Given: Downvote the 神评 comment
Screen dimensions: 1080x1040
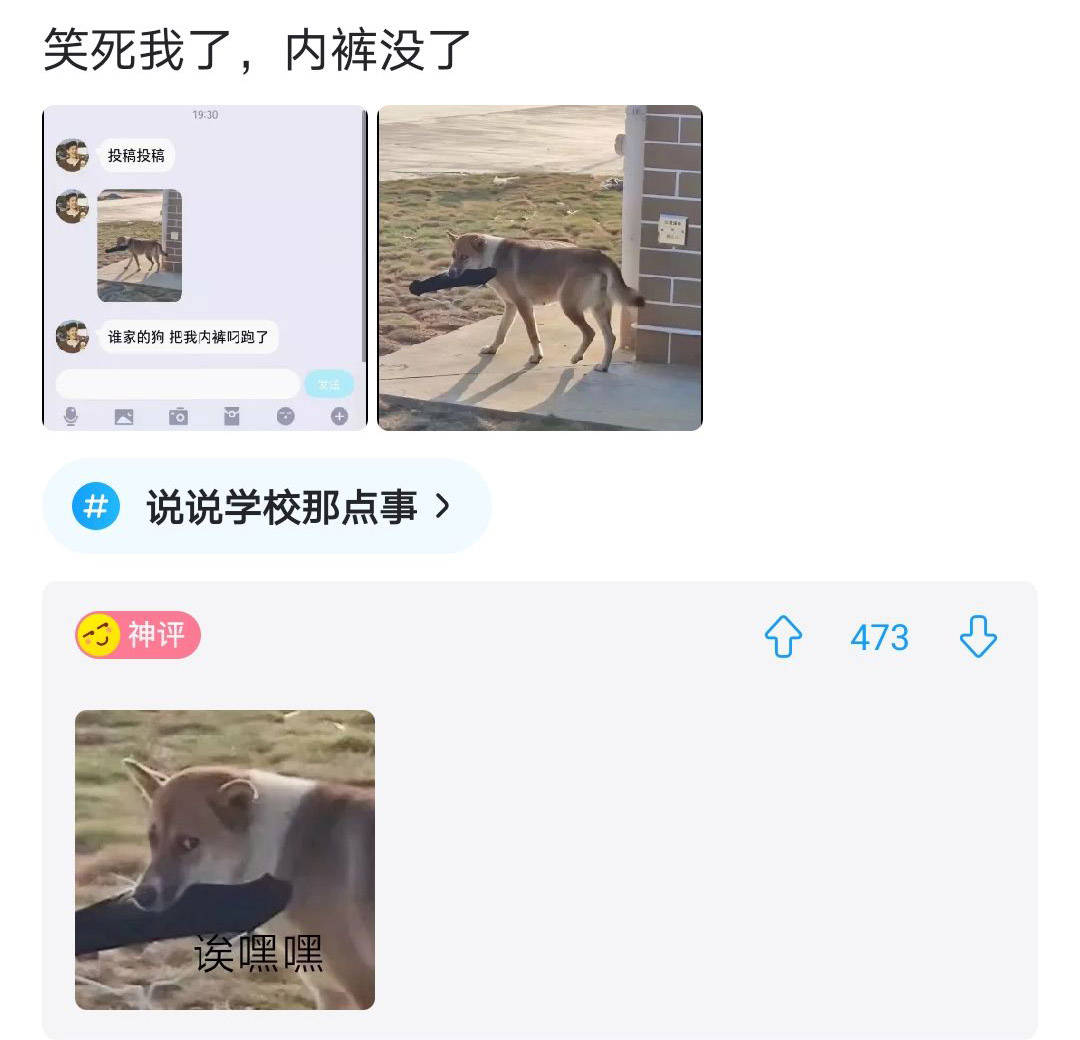Looking at the screenshot, I should click(x=977, y=637).
